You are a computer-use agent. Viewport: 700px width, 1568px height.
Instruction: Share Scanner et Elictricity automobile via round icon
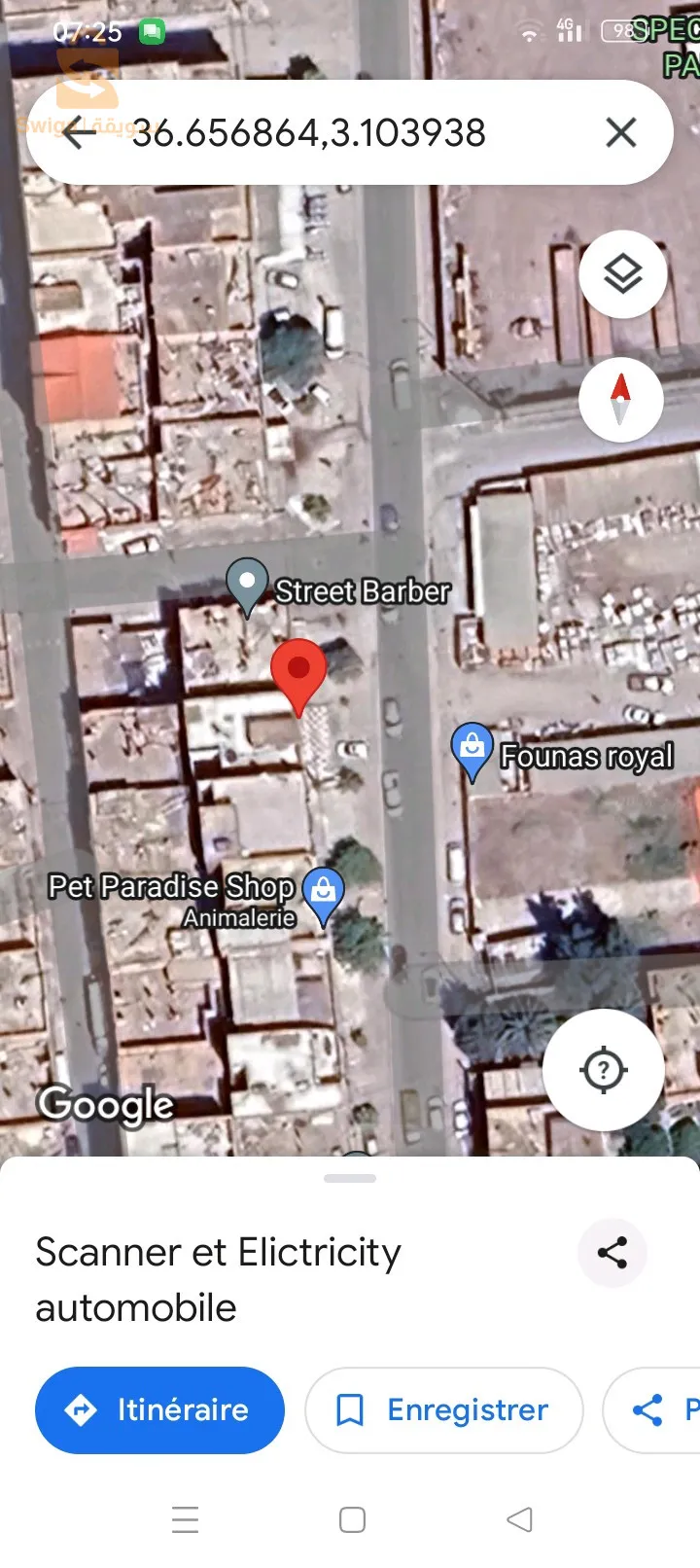[x=612, y=1252]
